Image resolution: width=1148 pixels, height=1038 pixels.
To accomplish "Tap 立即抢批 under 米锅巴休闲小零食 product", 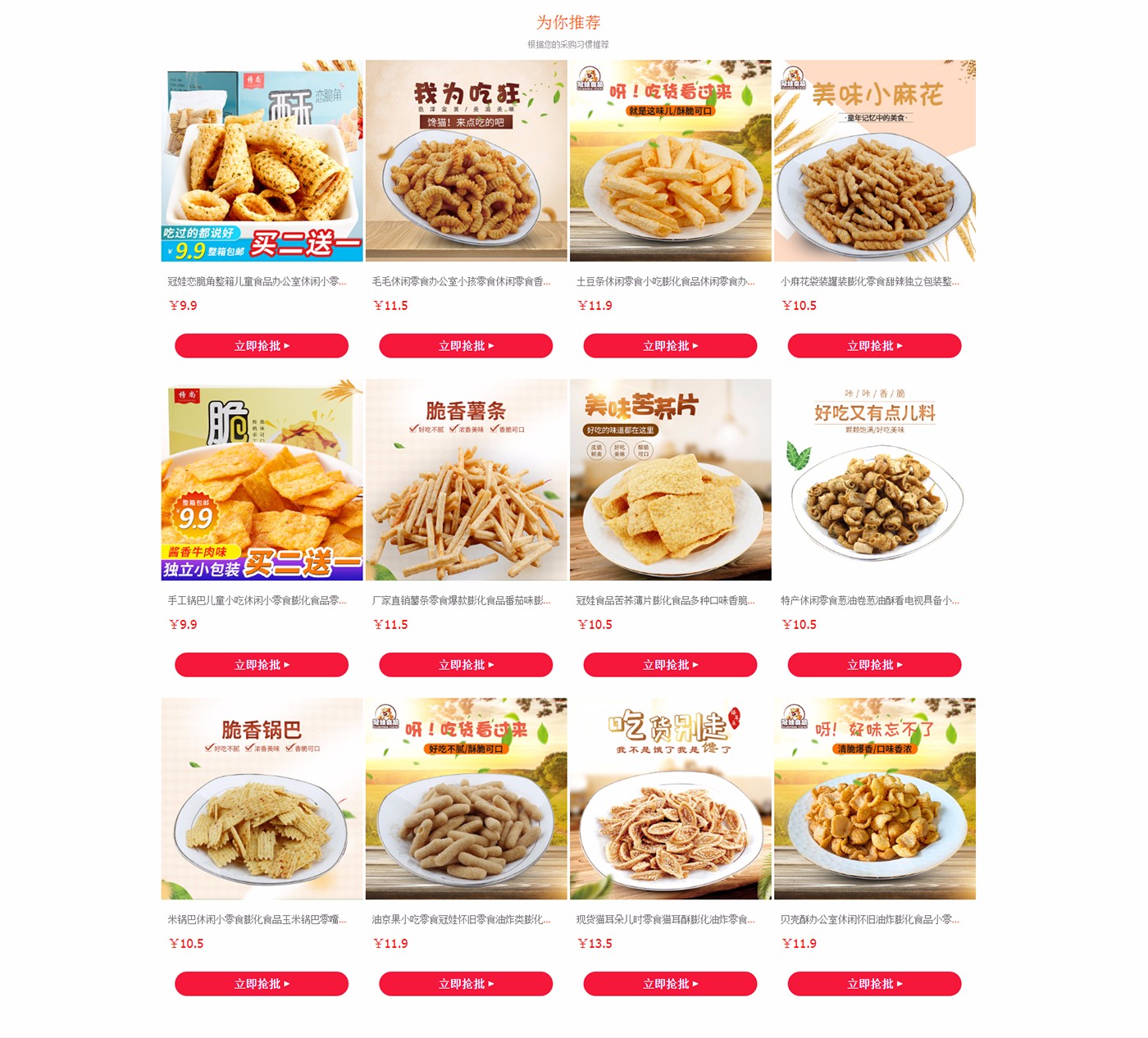I will click(262, 984).
